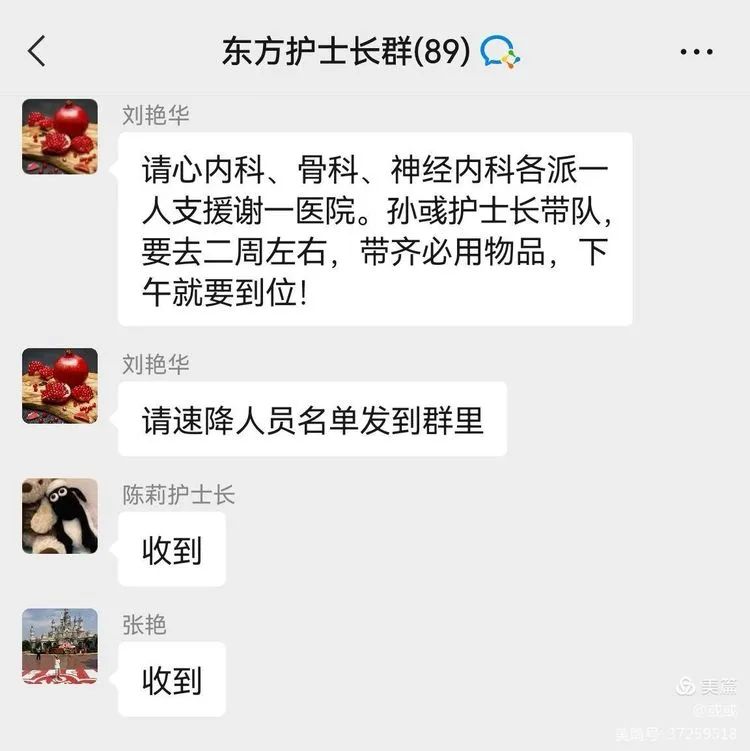Go back from the group chat
This screenshot has height=751, width=750.
click(x=37, y=51)
